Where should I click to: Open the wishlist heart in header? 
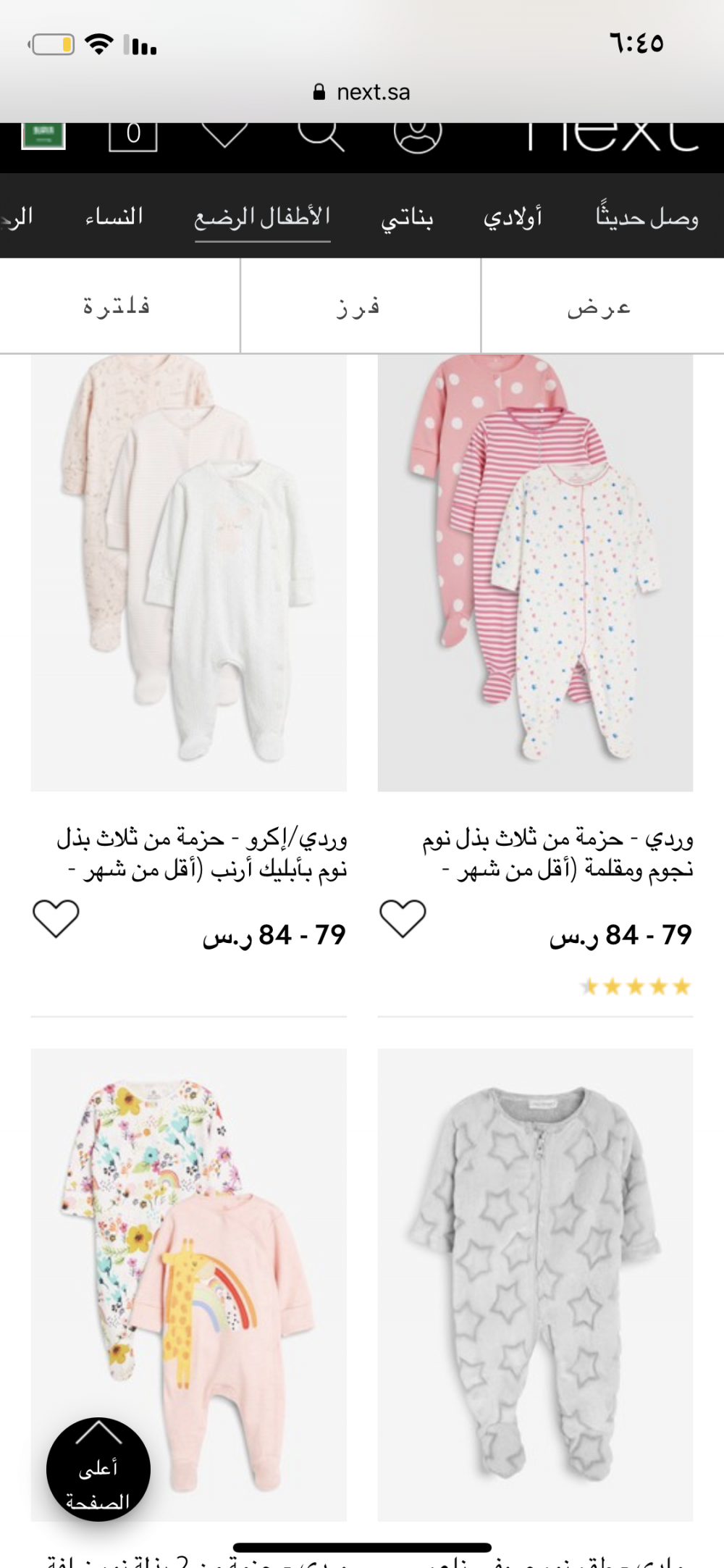click(x=224, y=135)
